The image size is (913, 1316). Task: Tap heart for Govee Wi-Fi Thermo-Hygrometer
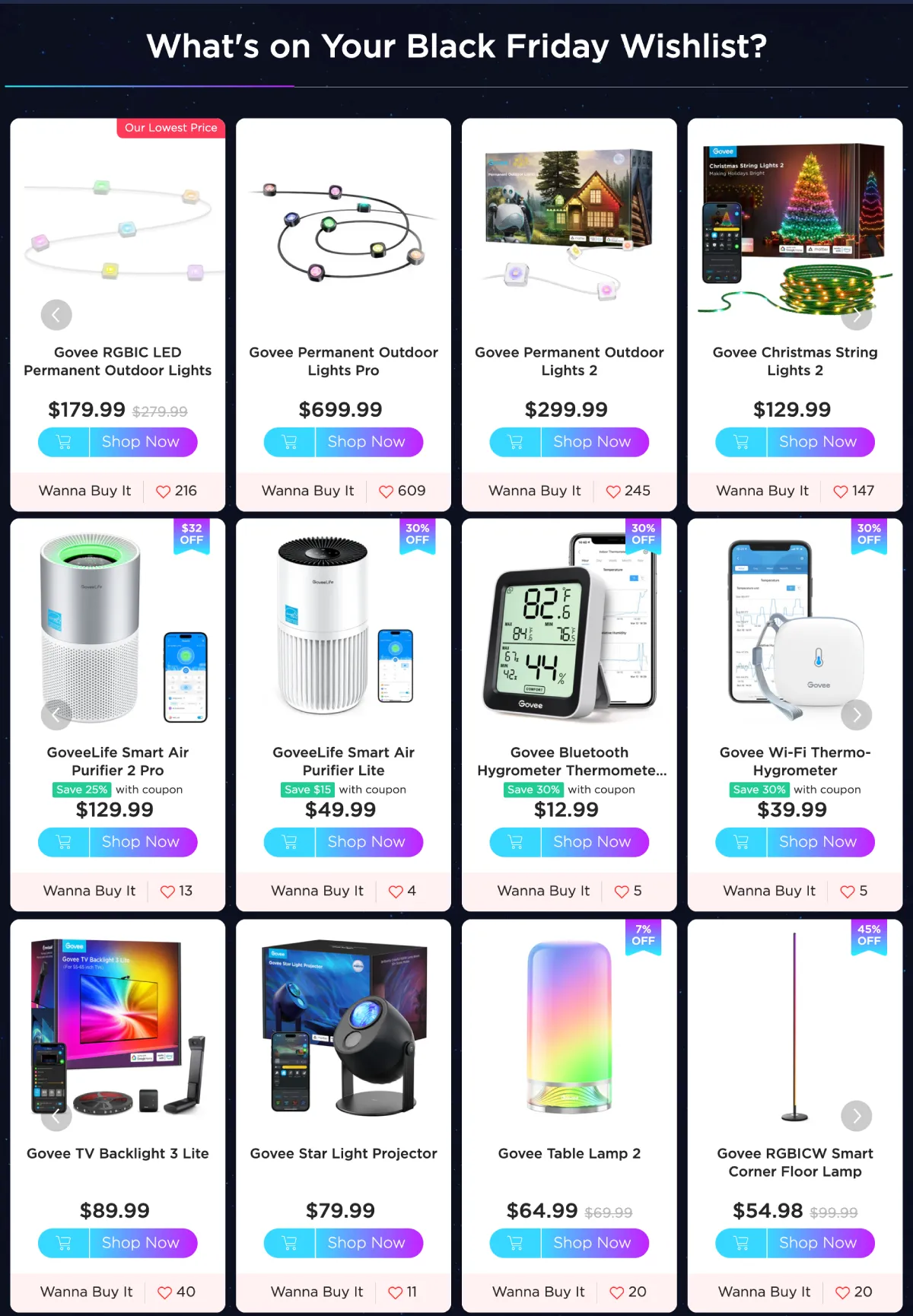847,892
